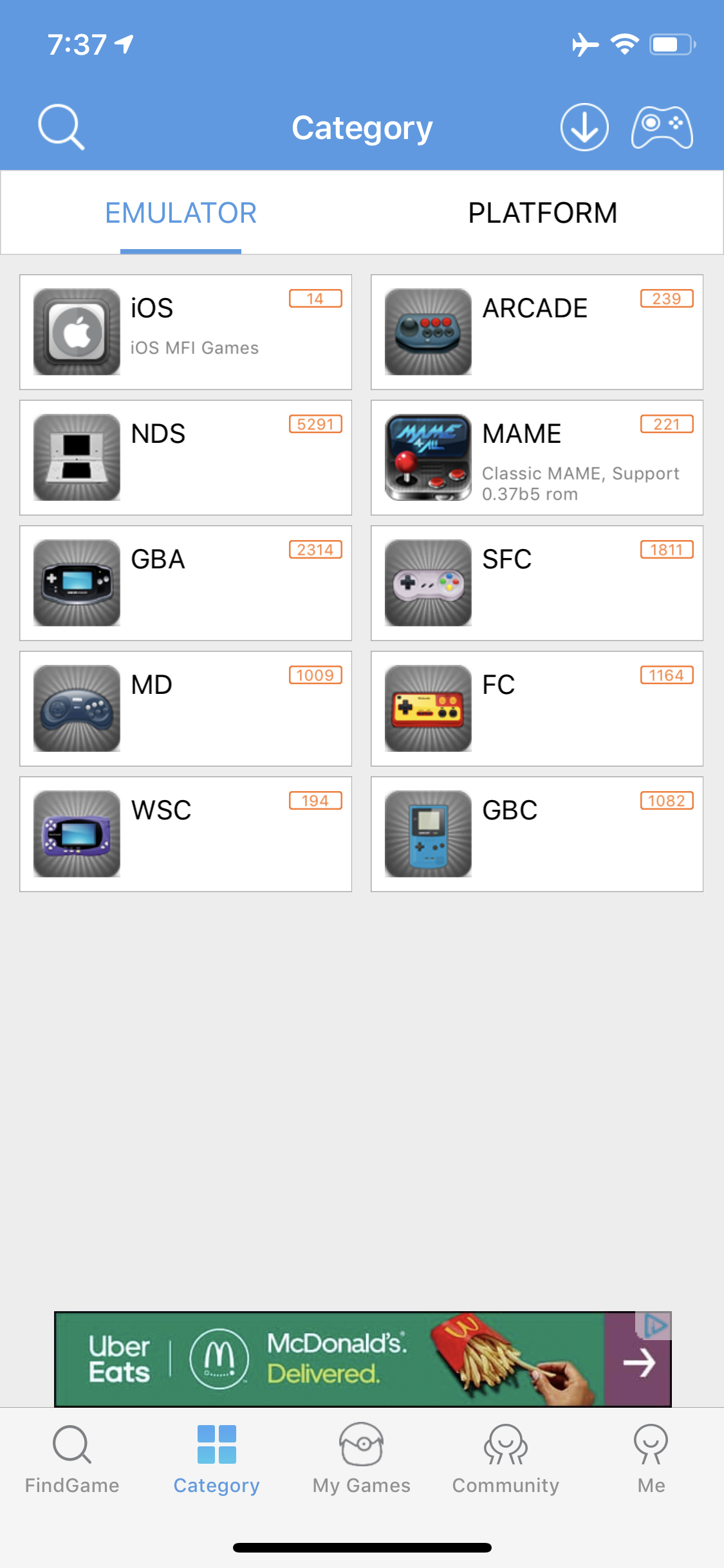The image size is (724, 1568).
Task: Go to the Me tab
Action: pyautogui.click(x=651, y=1459)
